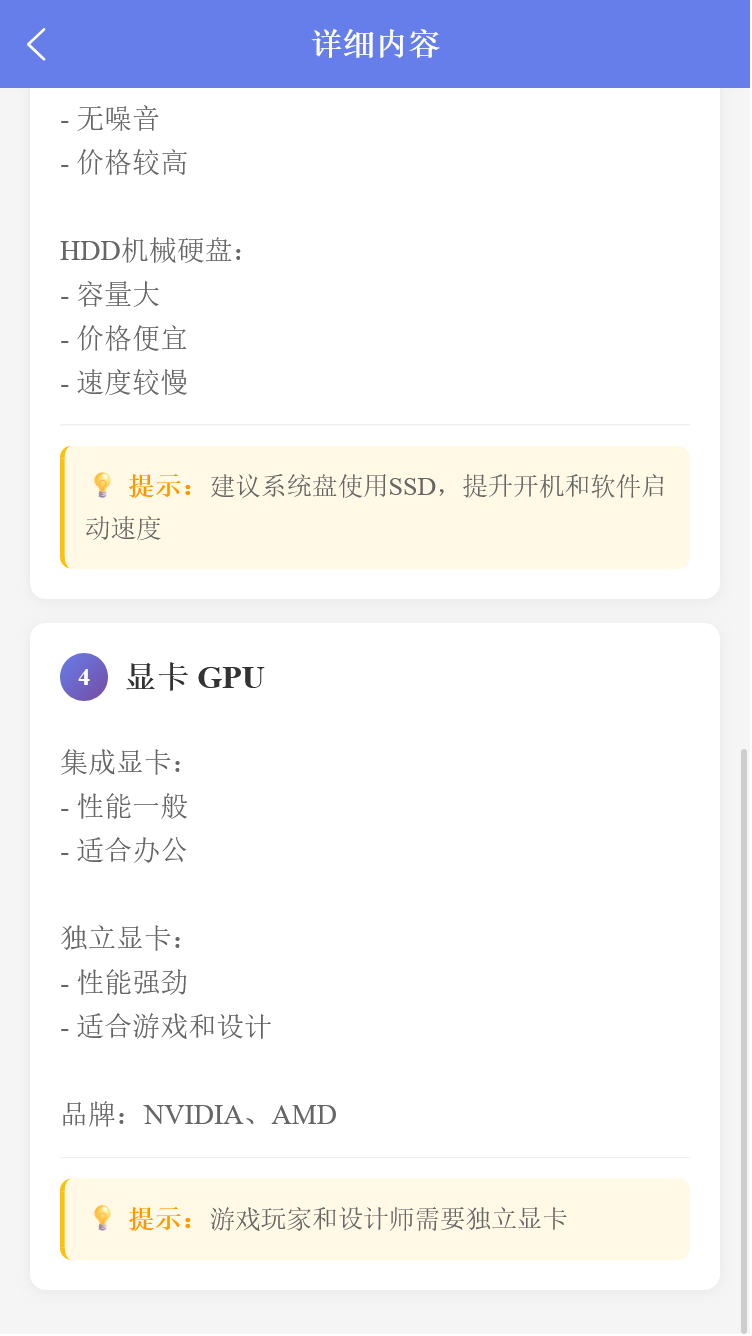Click the numbered badge 4 beside 显卡 GPU
The image size is (752, 1336).
pyautogui.click(x=84, y=677)
